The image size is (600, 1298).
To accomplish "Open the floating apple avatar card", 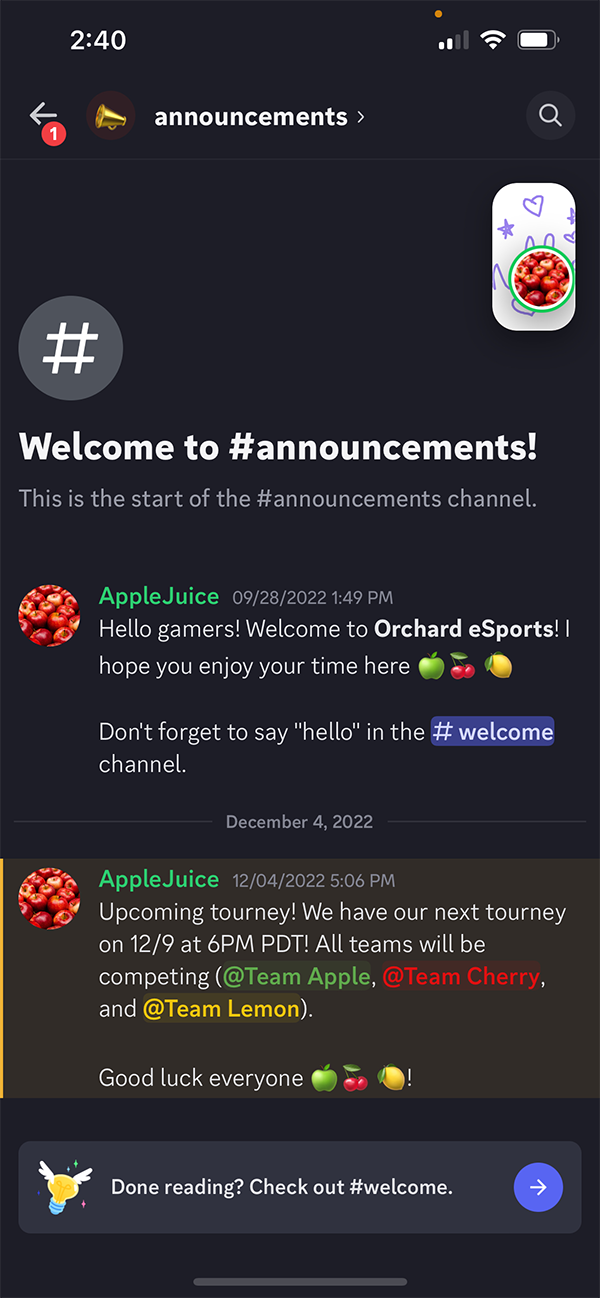I will [x=534, y=257].
